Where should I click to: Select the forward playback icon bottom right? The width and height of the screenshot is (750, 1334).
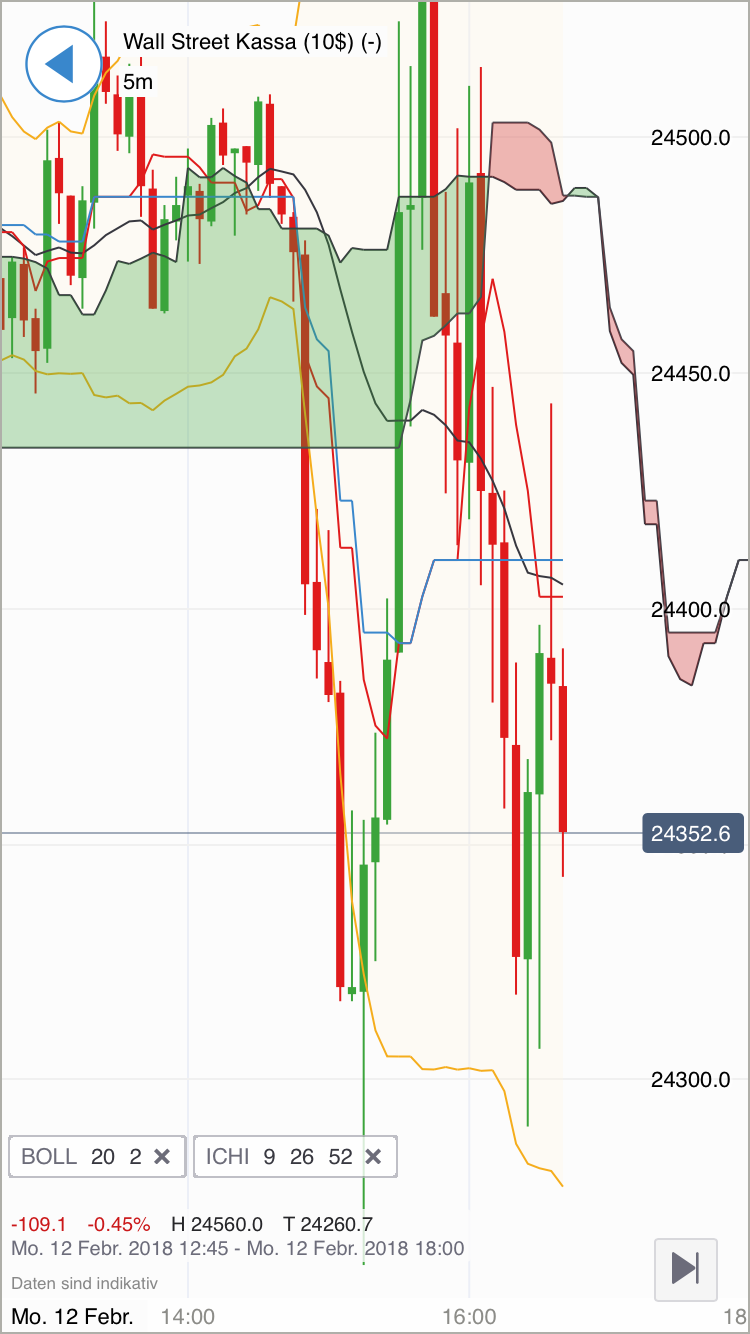(686, 1270)
